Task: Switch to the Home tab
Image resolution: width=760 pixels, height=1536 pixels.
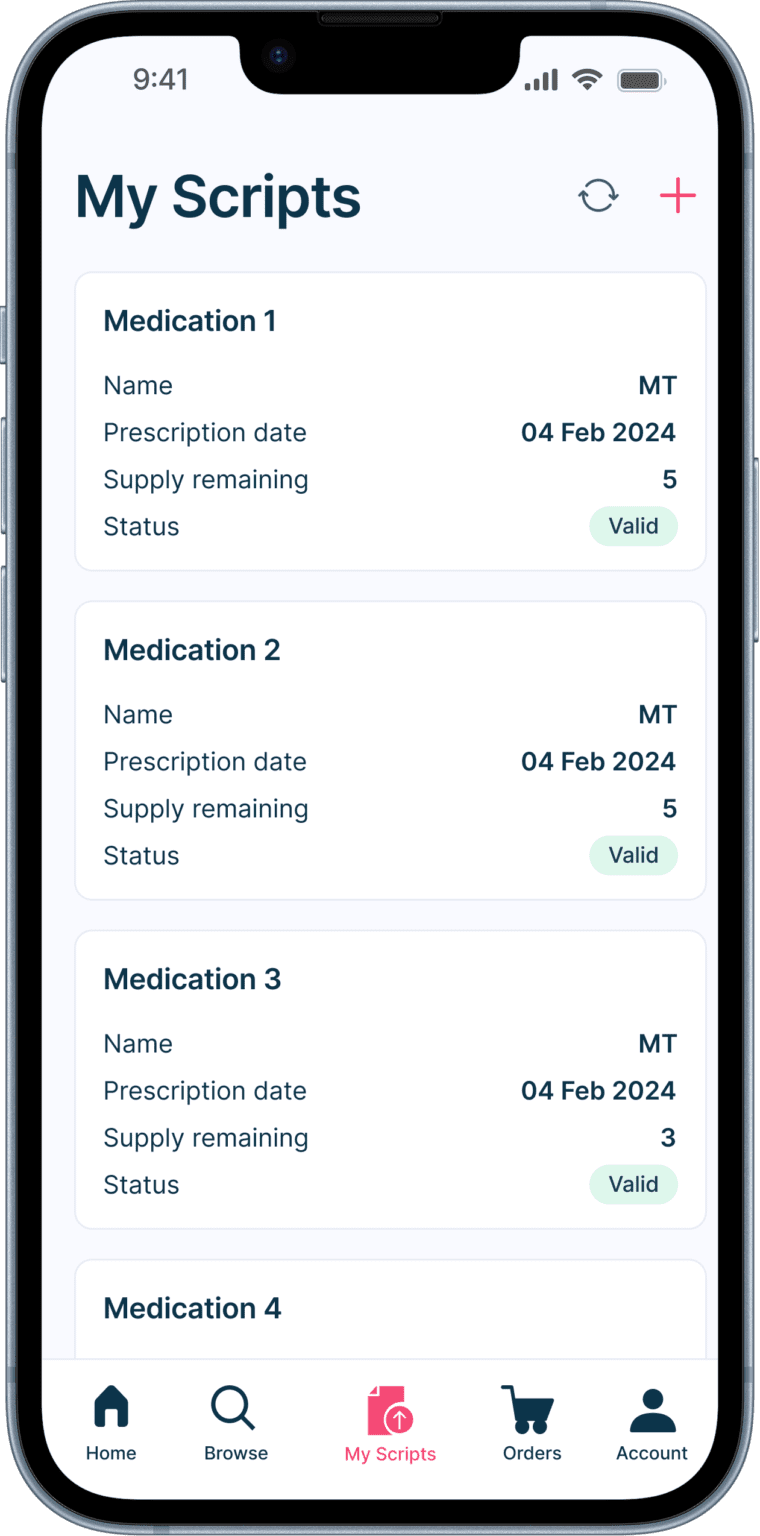Action: (x=110, y=1425)
